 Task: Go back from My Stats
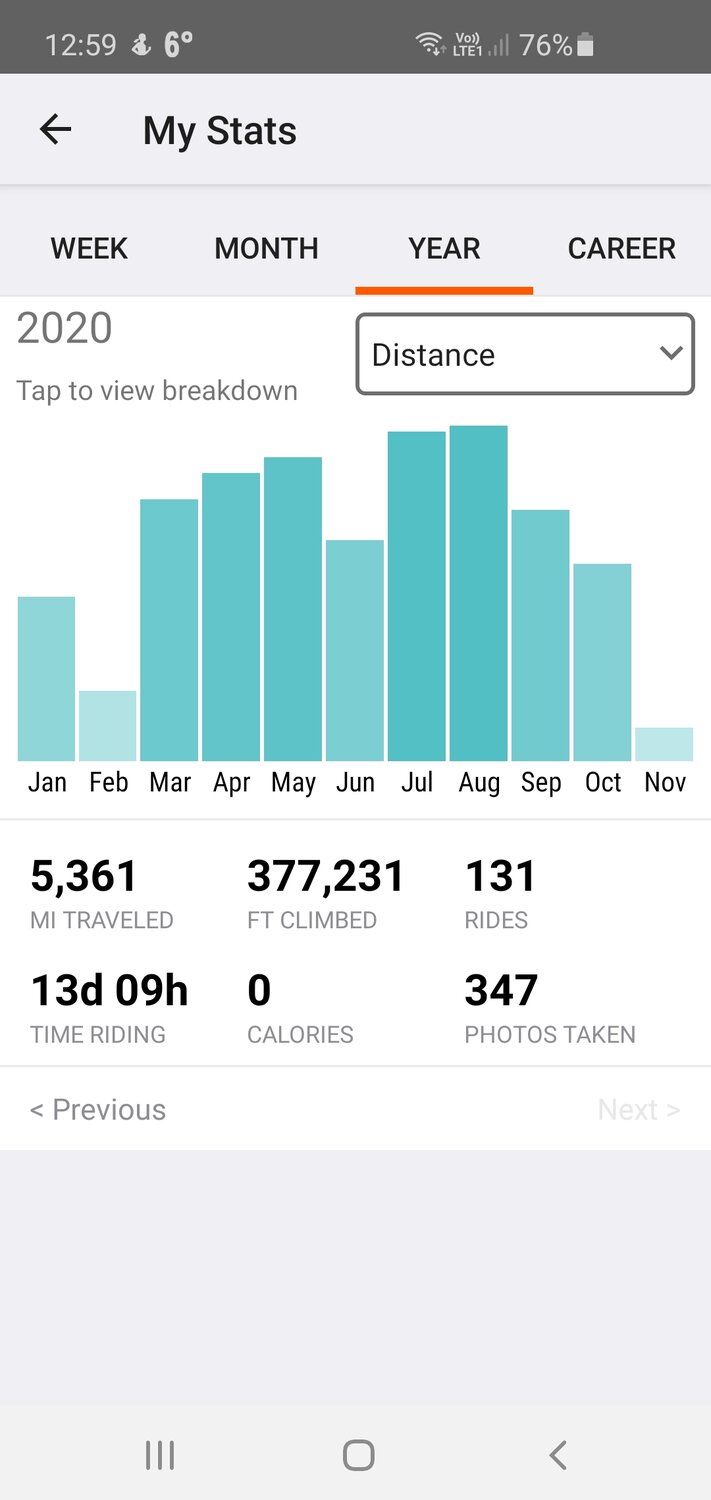pos(56,130)
